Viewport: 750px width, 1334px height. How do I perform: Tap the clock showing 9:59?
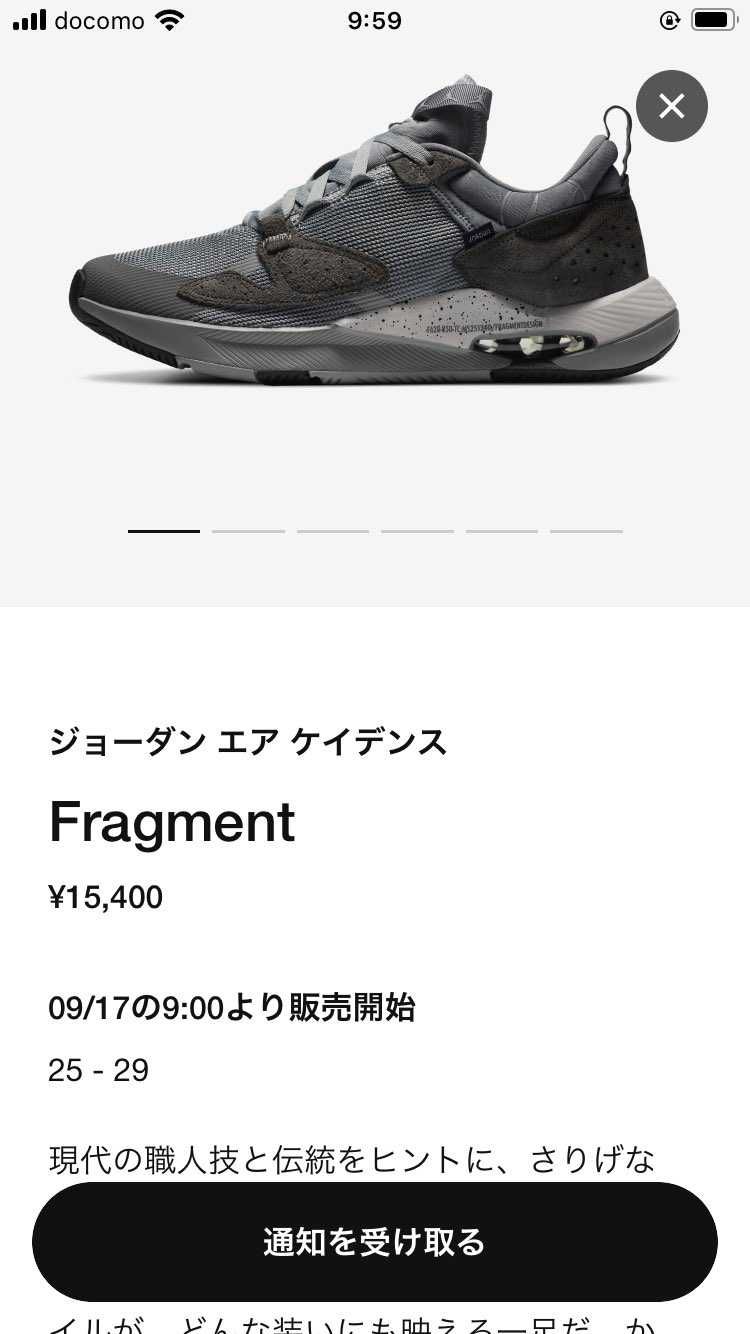tap(374, 20)
